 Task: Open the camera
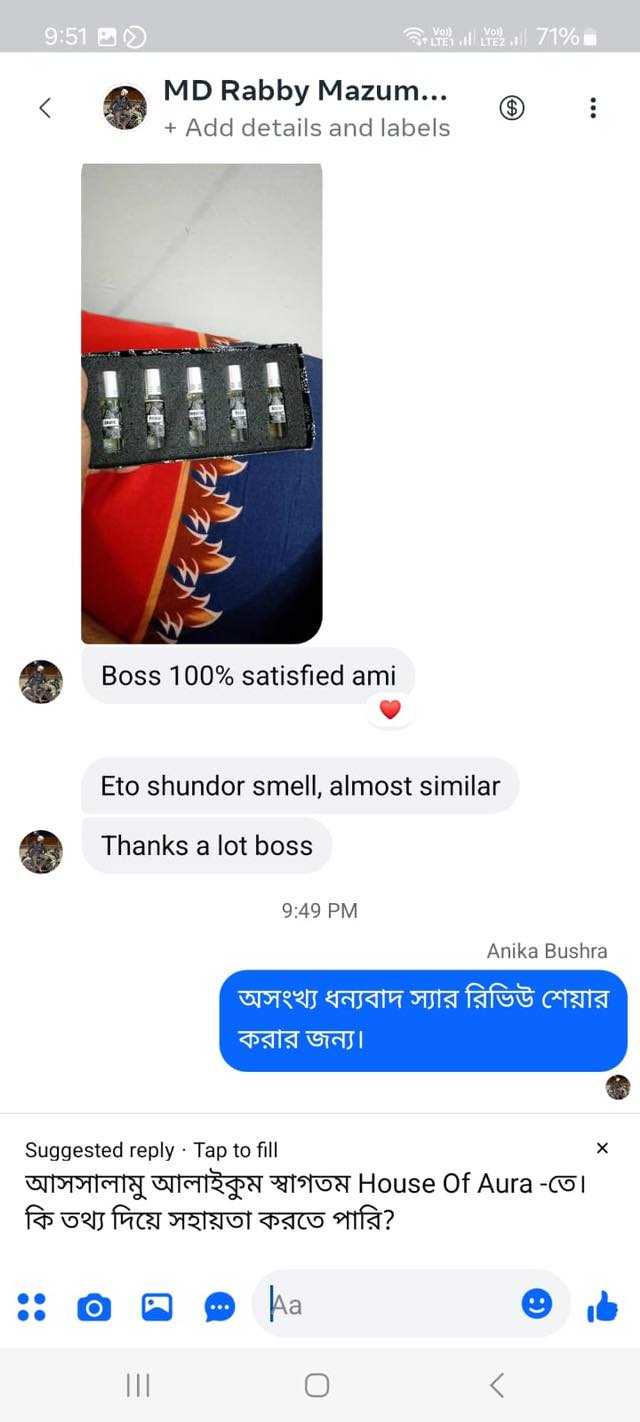(x=94, y=1306)
